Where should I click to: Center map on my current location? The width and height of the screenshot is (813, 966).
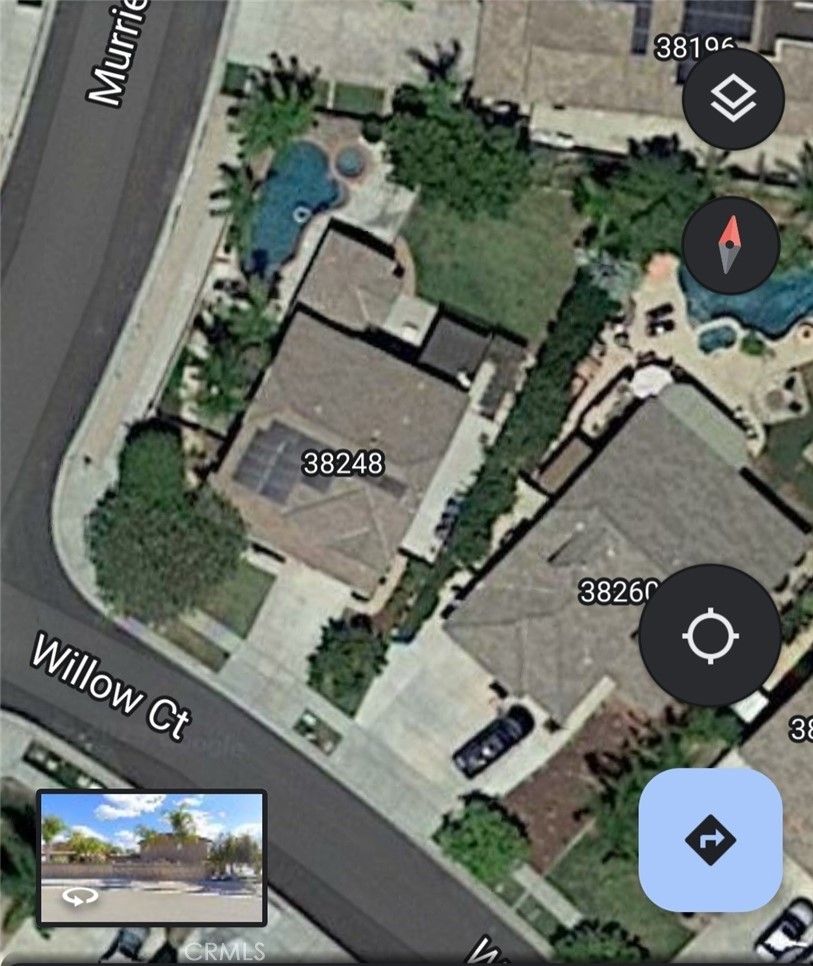pyautogui.click(x=710, y=635)
